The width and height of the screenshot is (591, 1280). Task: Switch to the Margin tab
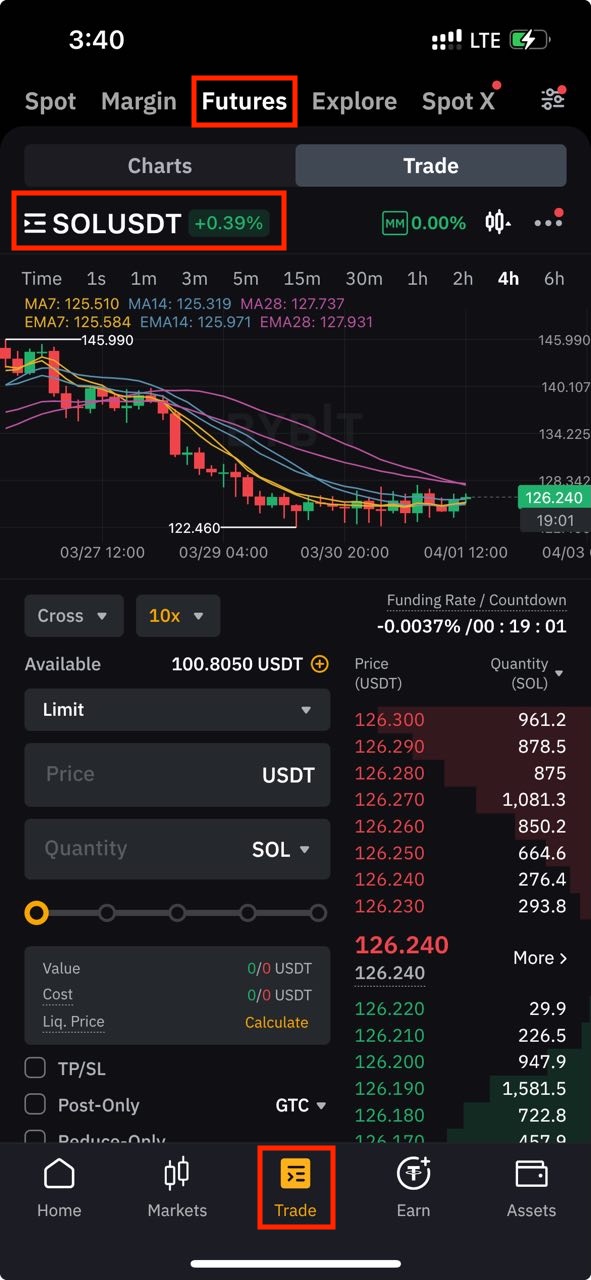(x=139, y=101)
